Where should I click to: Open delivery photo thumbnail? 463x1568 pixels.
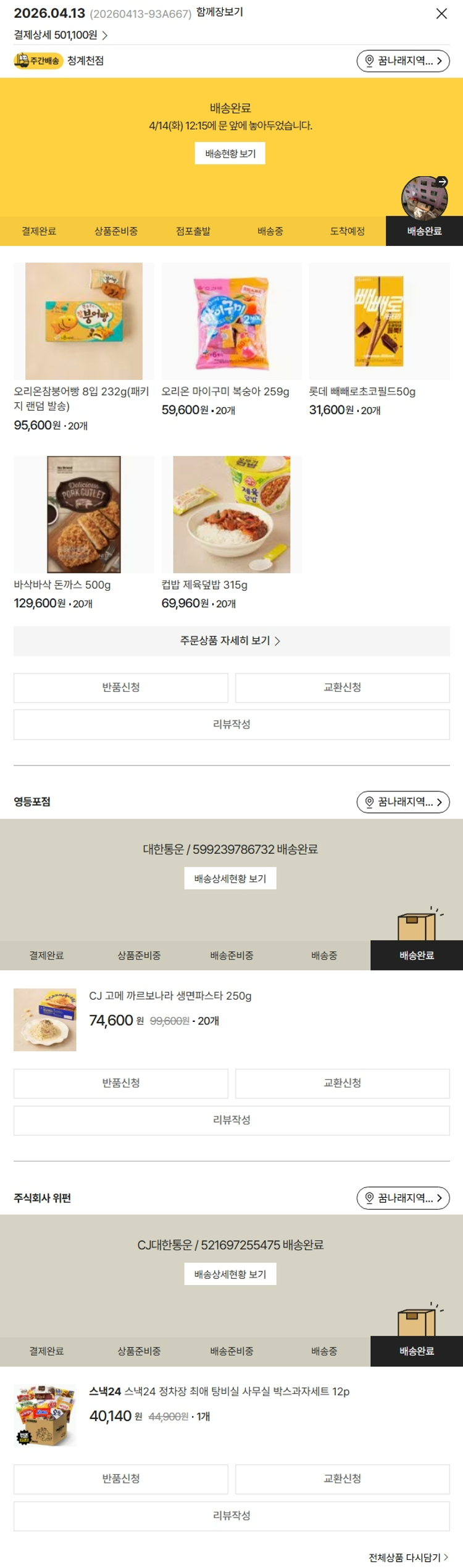point(424,198)
